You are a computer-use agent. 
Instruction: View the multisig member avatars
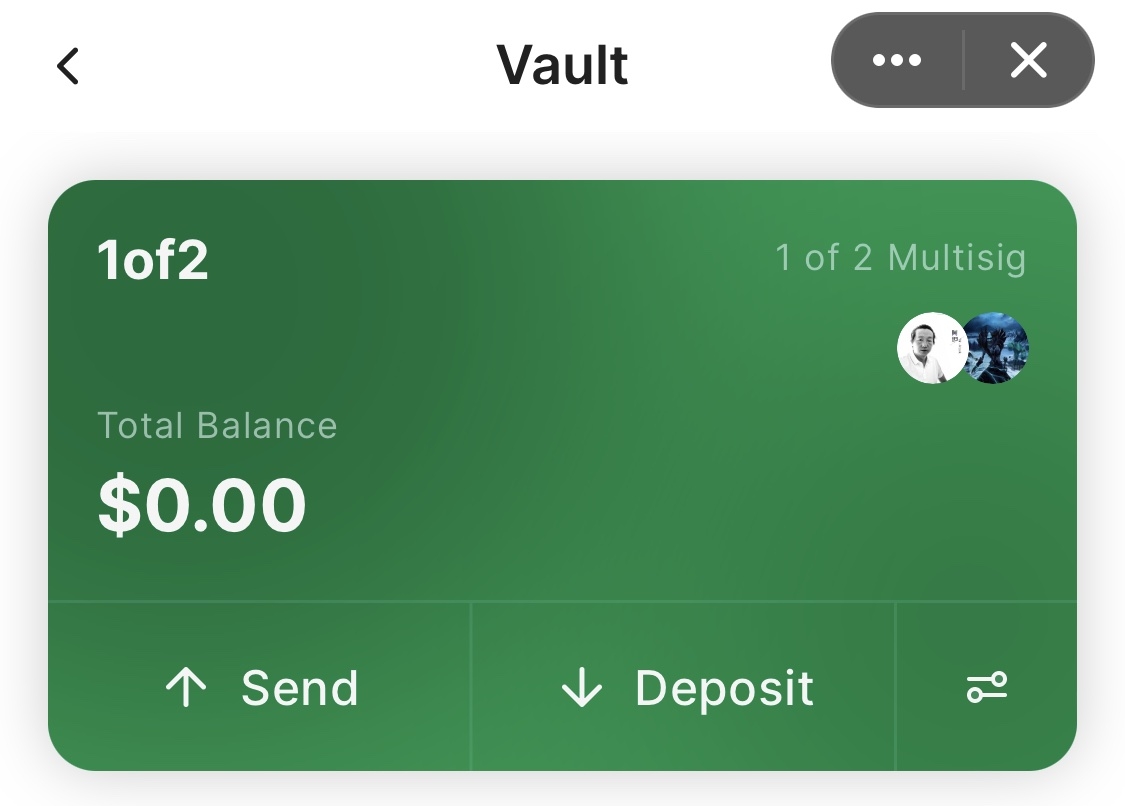click(x=962, y=348)
